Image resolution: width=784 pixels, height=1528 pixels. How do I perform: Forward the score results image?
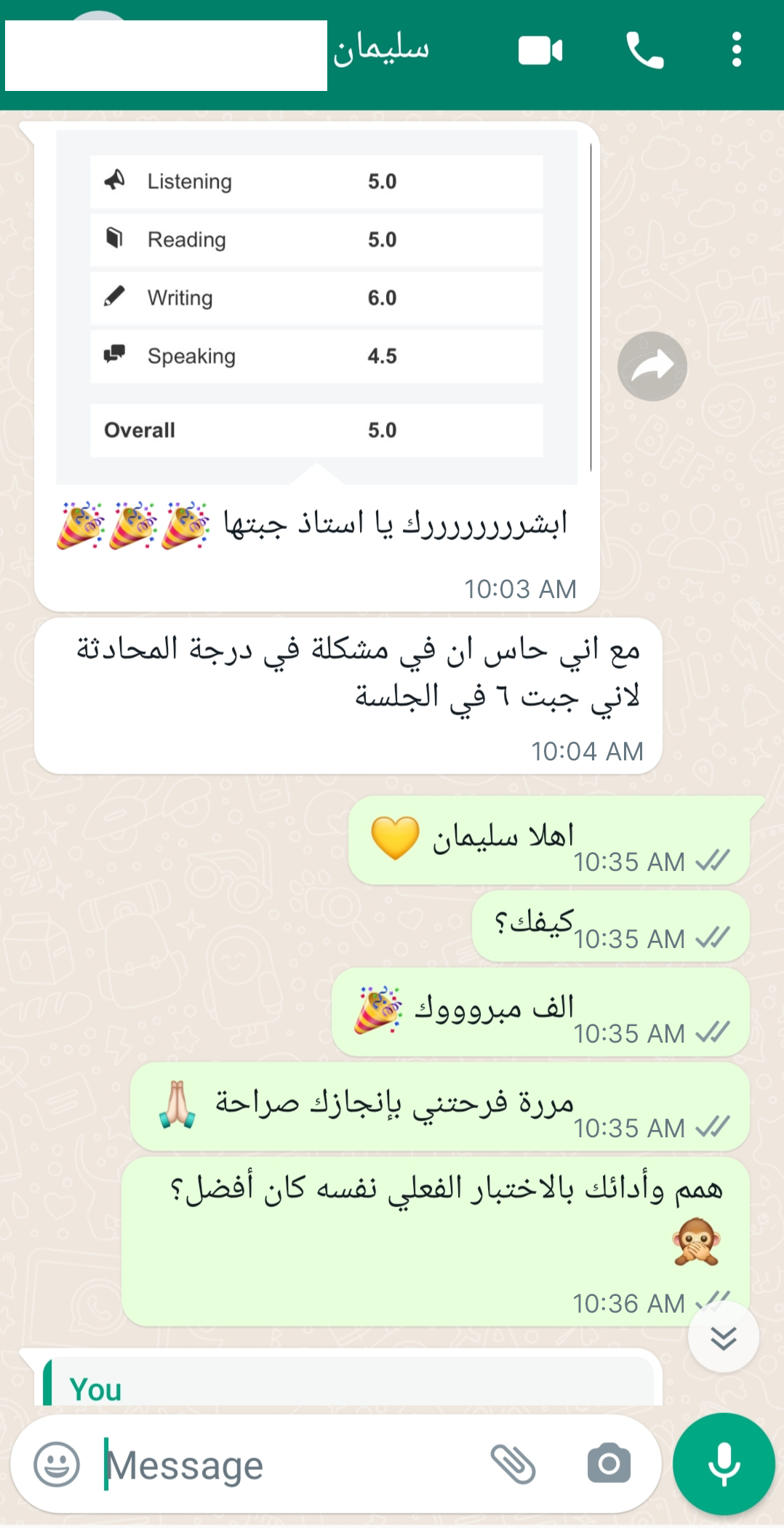(652, 366)
